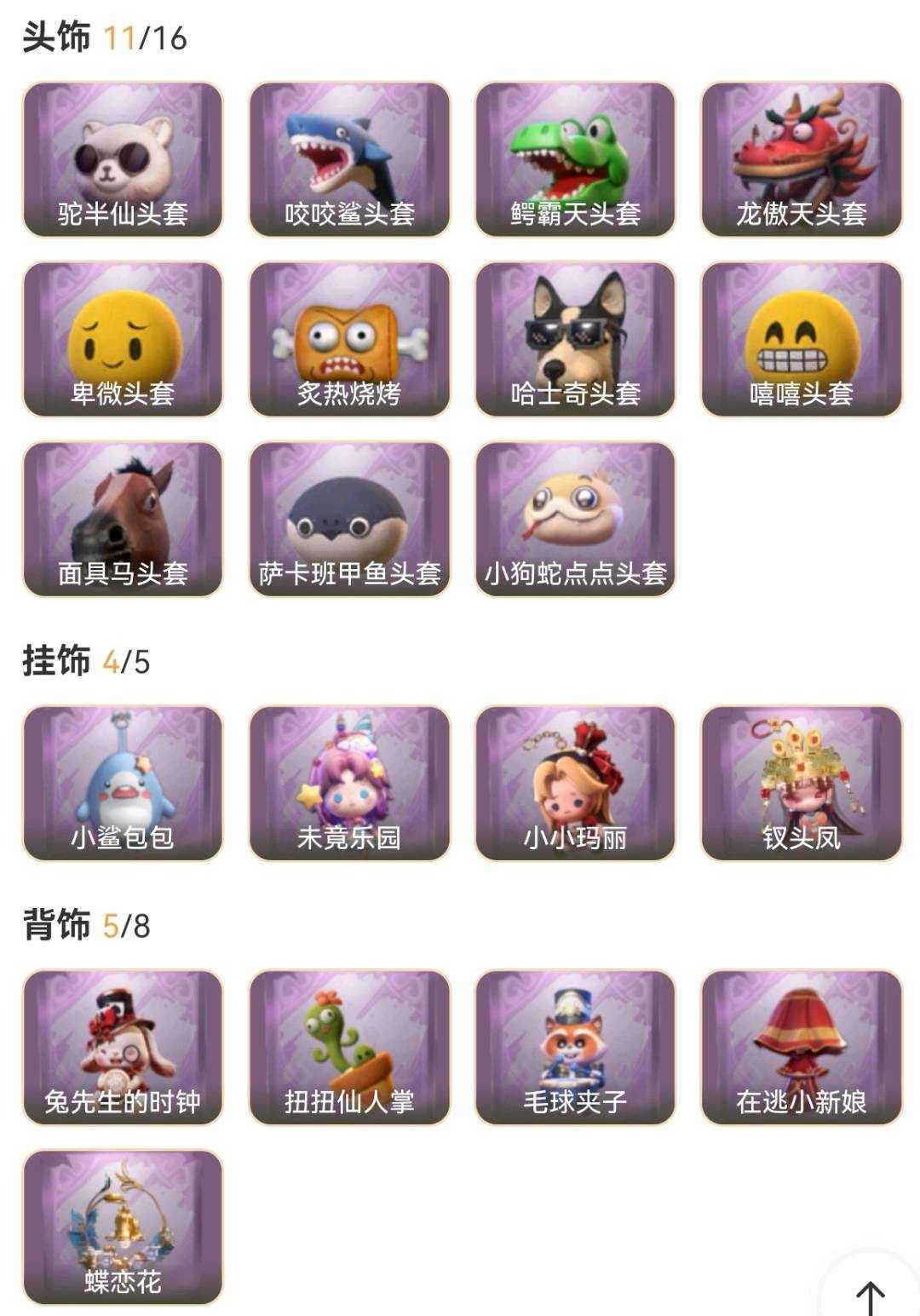920x1316 pixels.
Task: Open the 驼半仙头套 item tile
Action: [x=123, y=159]
